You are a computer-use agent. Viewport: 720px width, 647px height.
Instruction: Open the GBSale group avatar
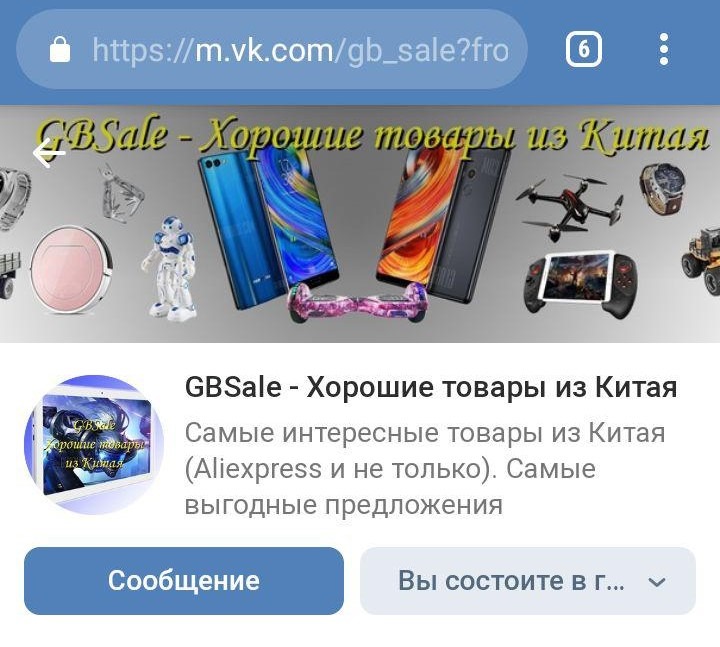point(93,445)
